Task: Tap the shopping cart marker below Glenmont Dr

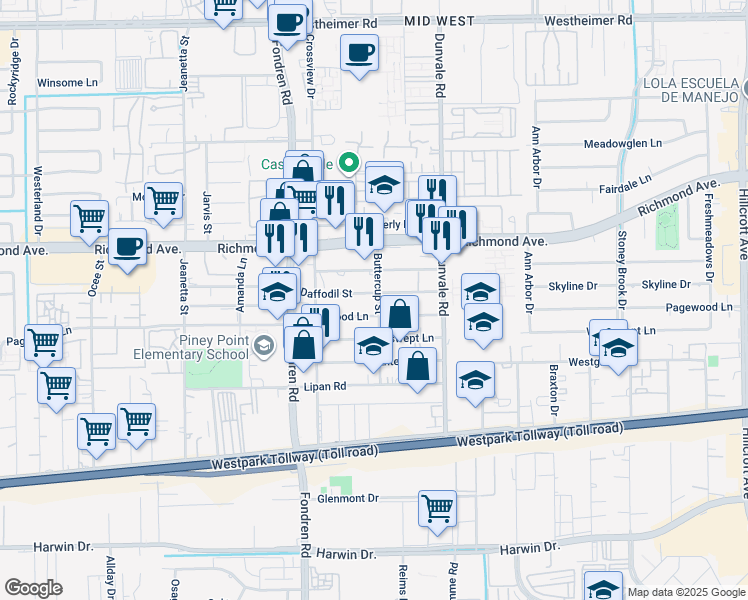Action: (438, 509)
